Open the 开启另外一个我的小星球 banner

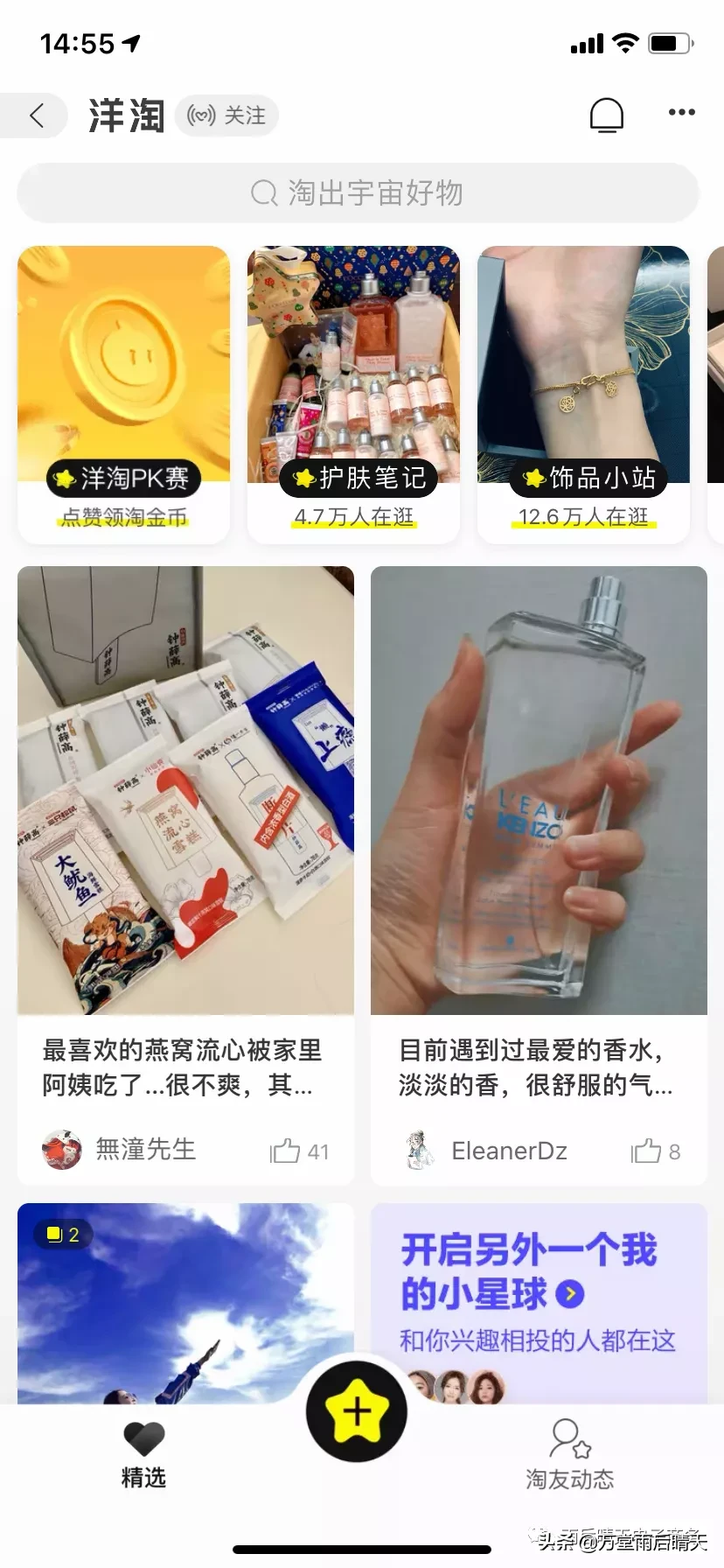[539, 1295]
